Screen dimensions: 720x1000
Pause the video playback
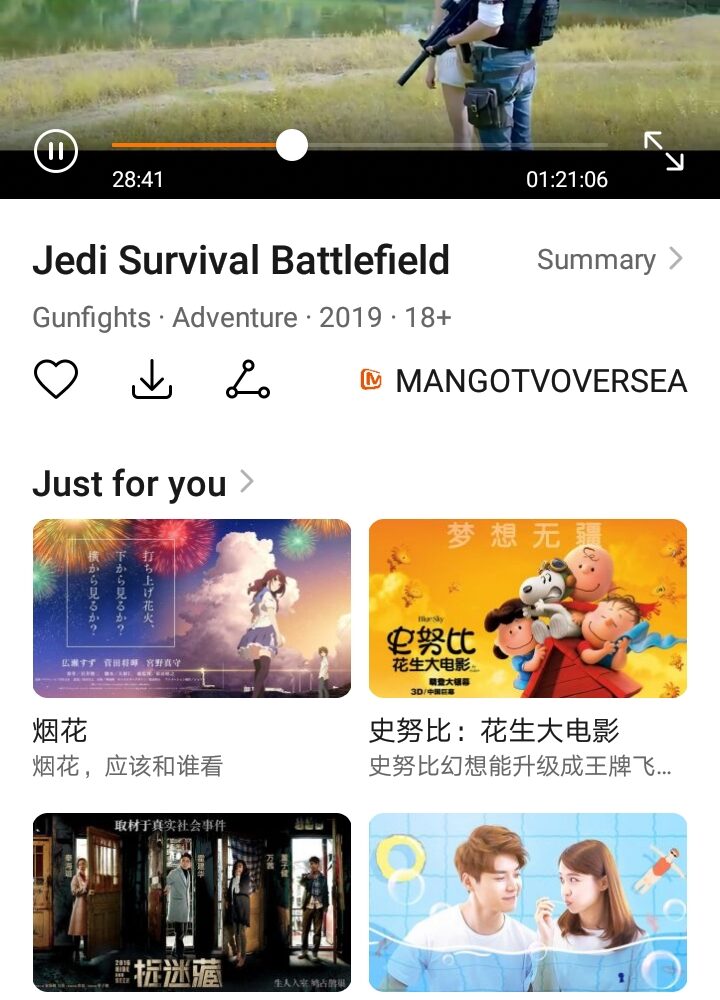tap(56, 151)
